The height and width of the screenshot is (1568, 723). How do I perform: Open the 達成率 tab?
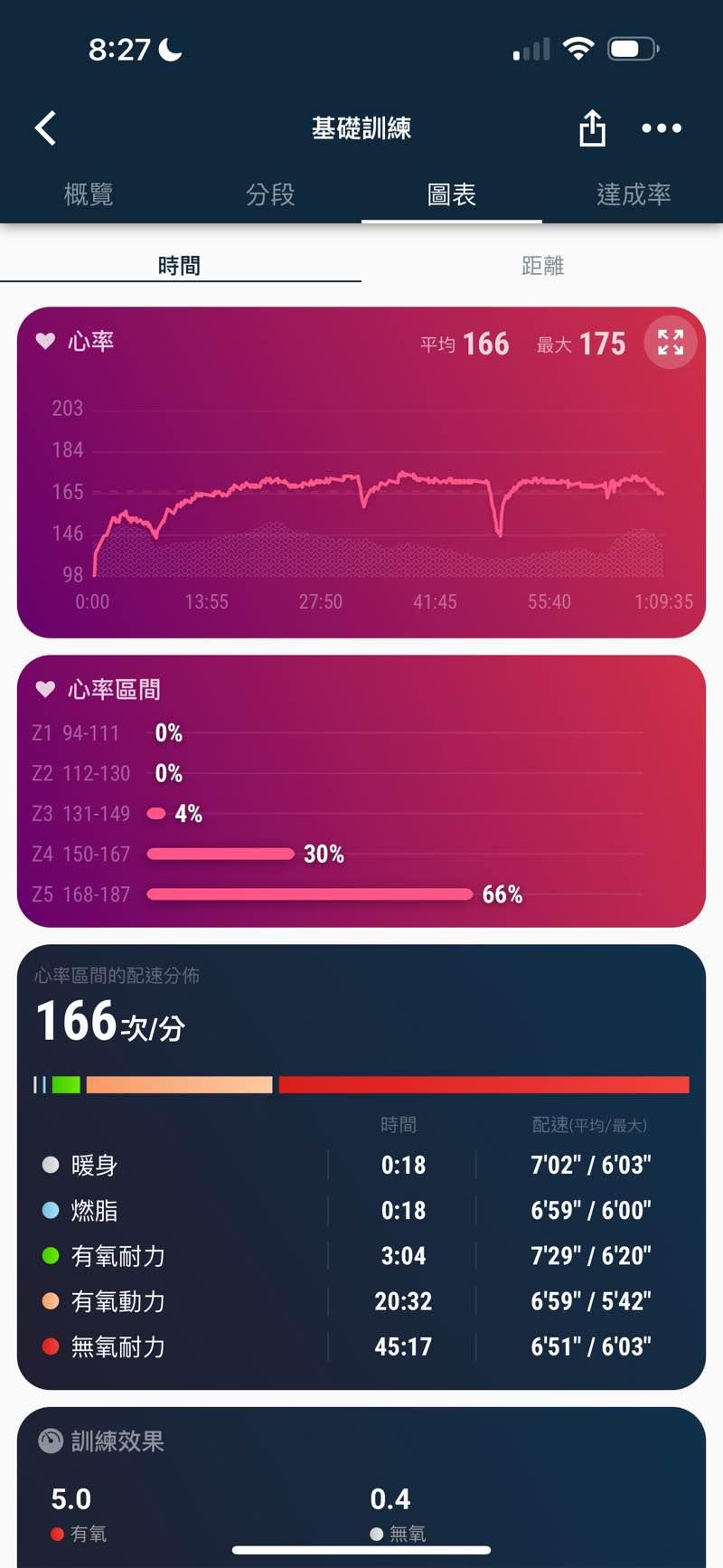tap(633, 194)
